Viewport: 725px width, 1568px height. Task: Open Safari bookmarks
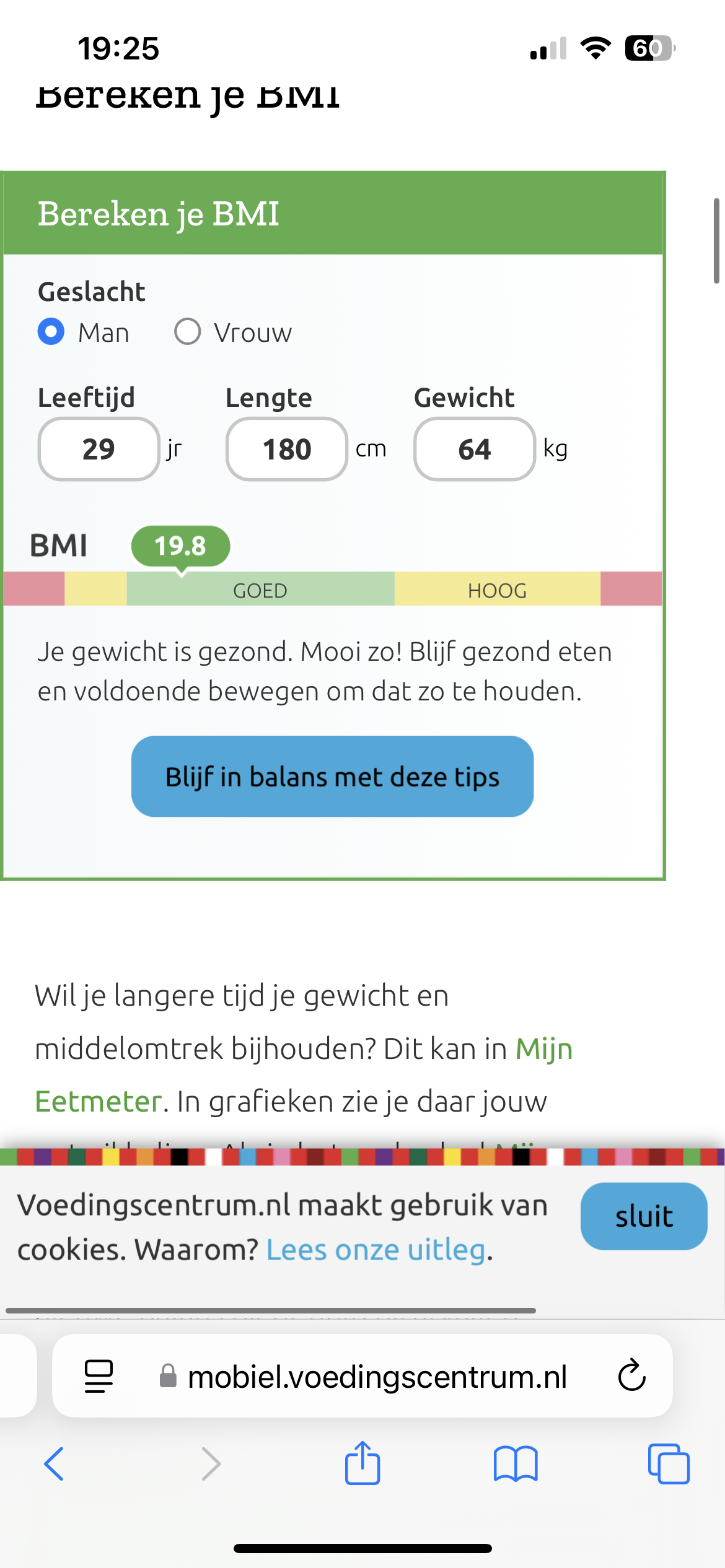pos(515,1464)
